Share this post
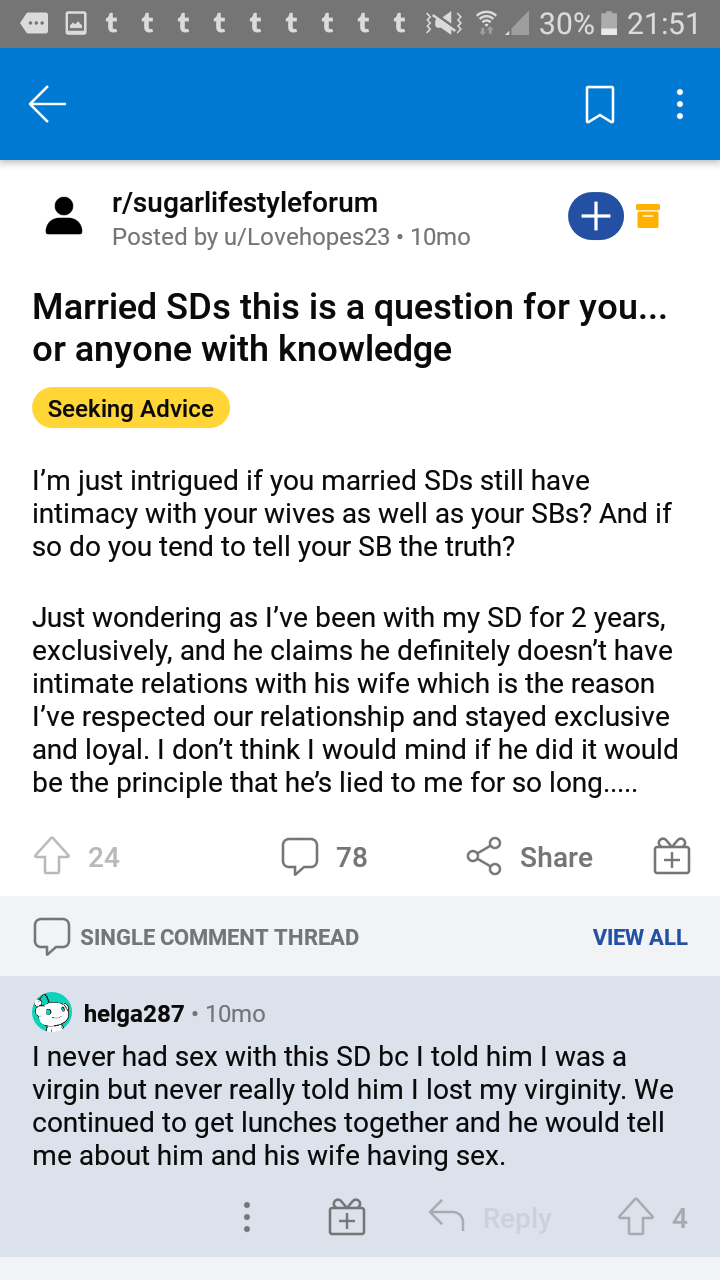 (x=530, y=857)
